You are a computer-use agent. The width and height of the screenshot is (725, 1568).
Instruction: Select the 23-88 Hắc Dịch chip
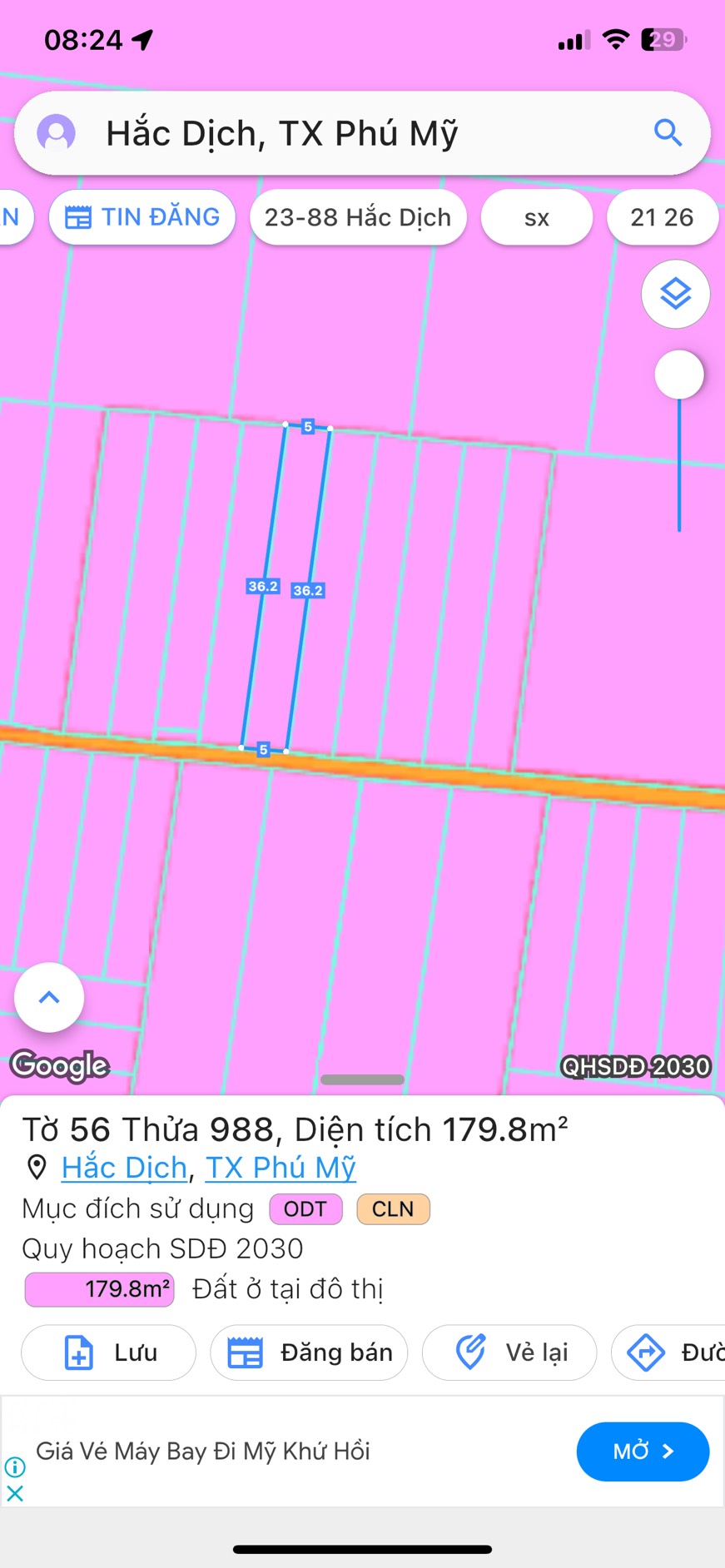pyautogui.click(x=358, y=217)
